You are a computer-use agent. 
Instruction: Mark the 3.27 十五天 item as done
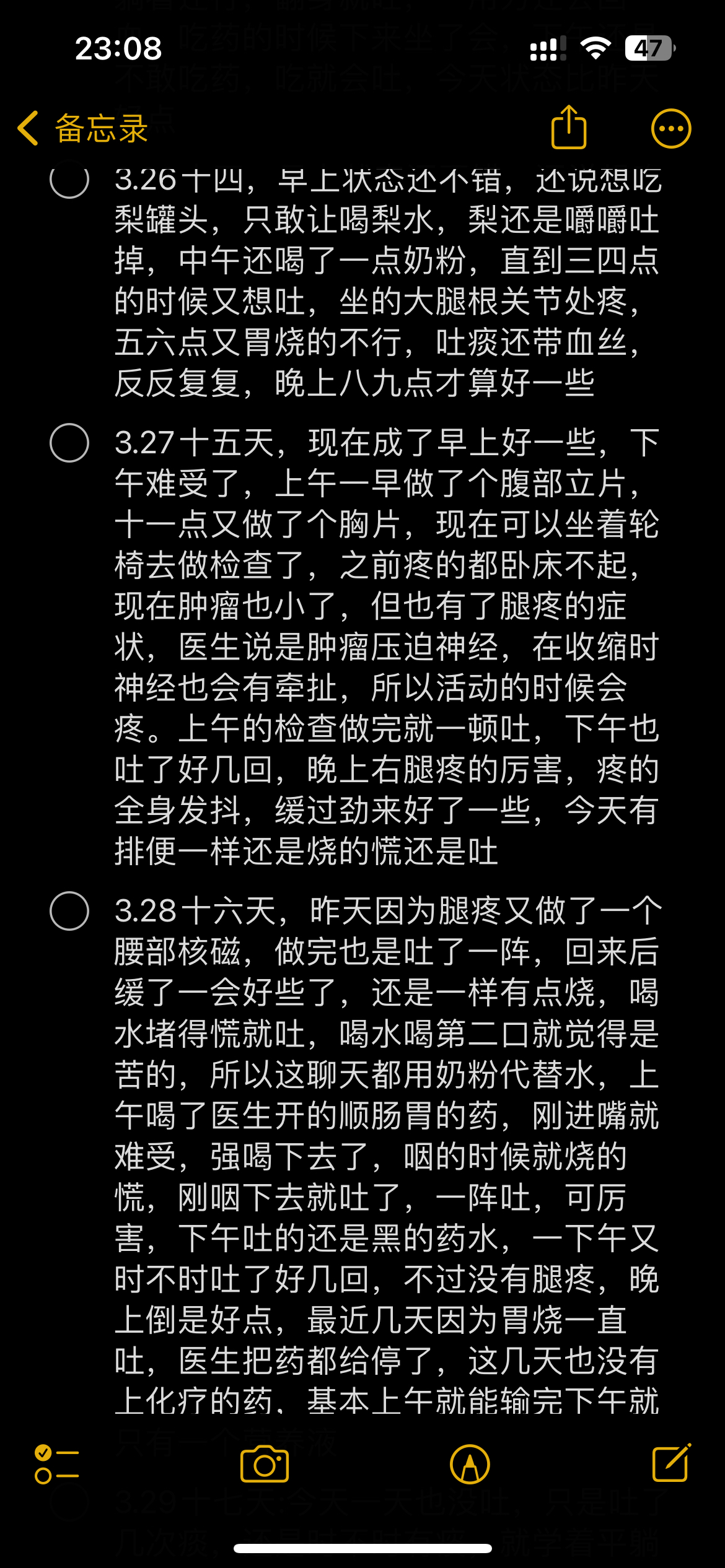point(69,443)
